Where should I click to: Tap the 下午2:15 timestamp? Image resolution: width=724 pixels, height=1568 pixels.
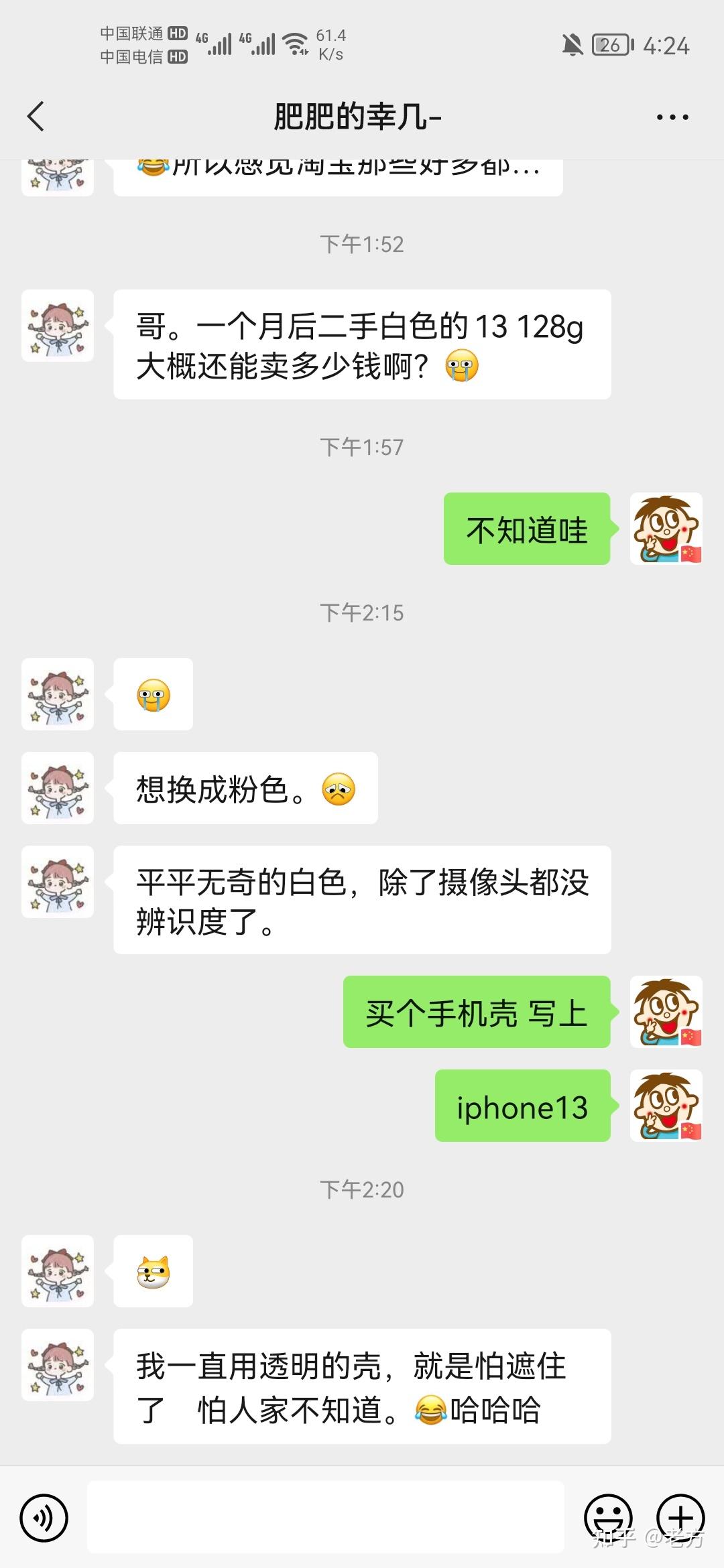point(362,611)
